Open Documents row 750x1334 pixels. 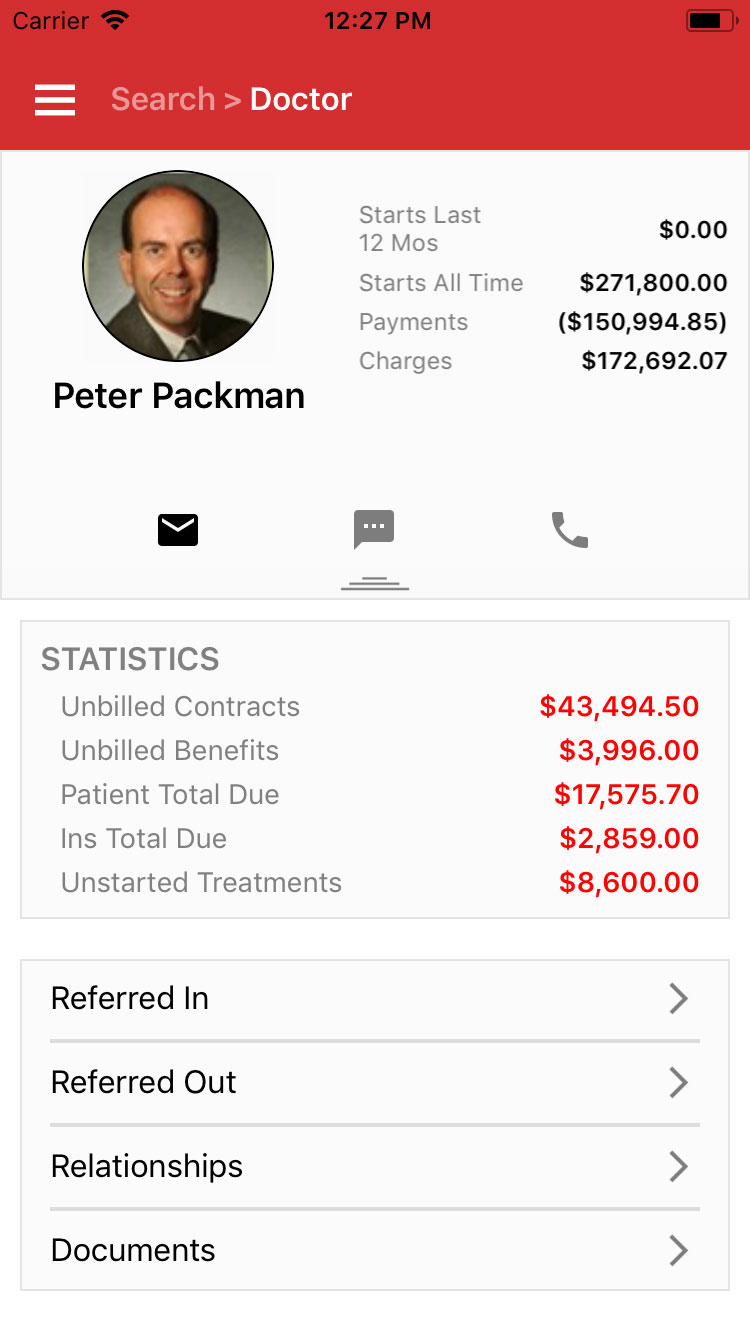pos(374,1250)
